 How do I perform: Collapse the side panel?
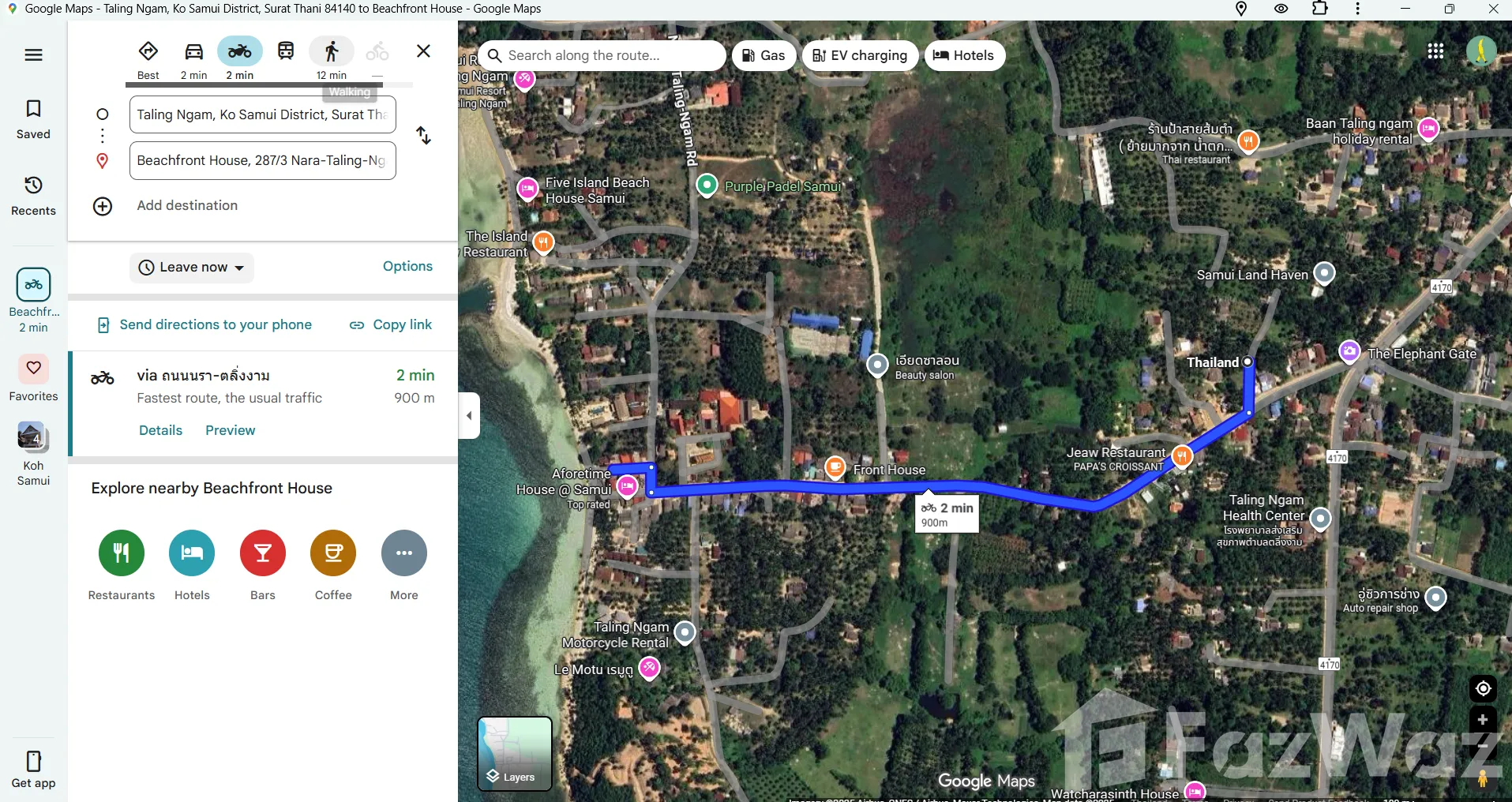pos(469,415)
